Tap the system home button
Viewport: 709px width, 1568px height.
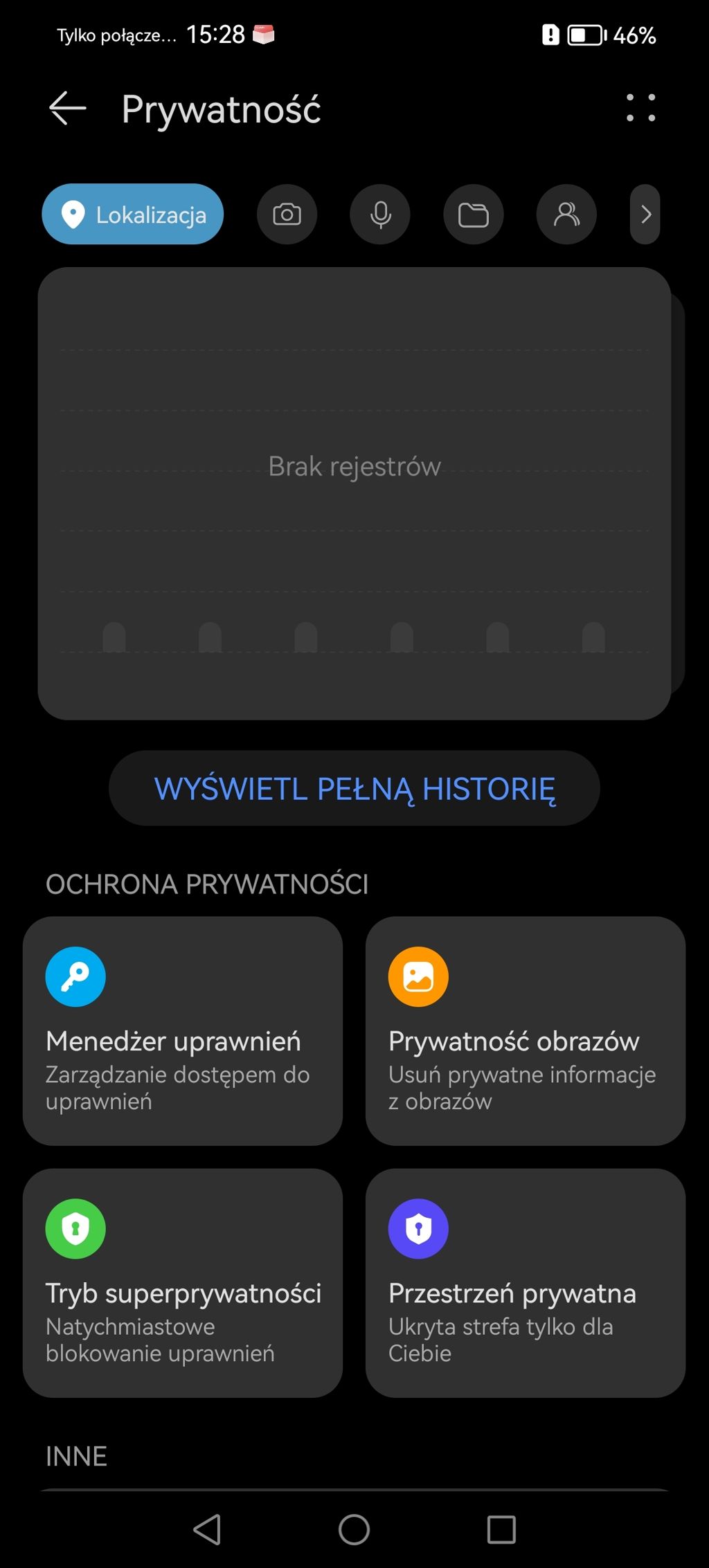(x=354, y=1529)
